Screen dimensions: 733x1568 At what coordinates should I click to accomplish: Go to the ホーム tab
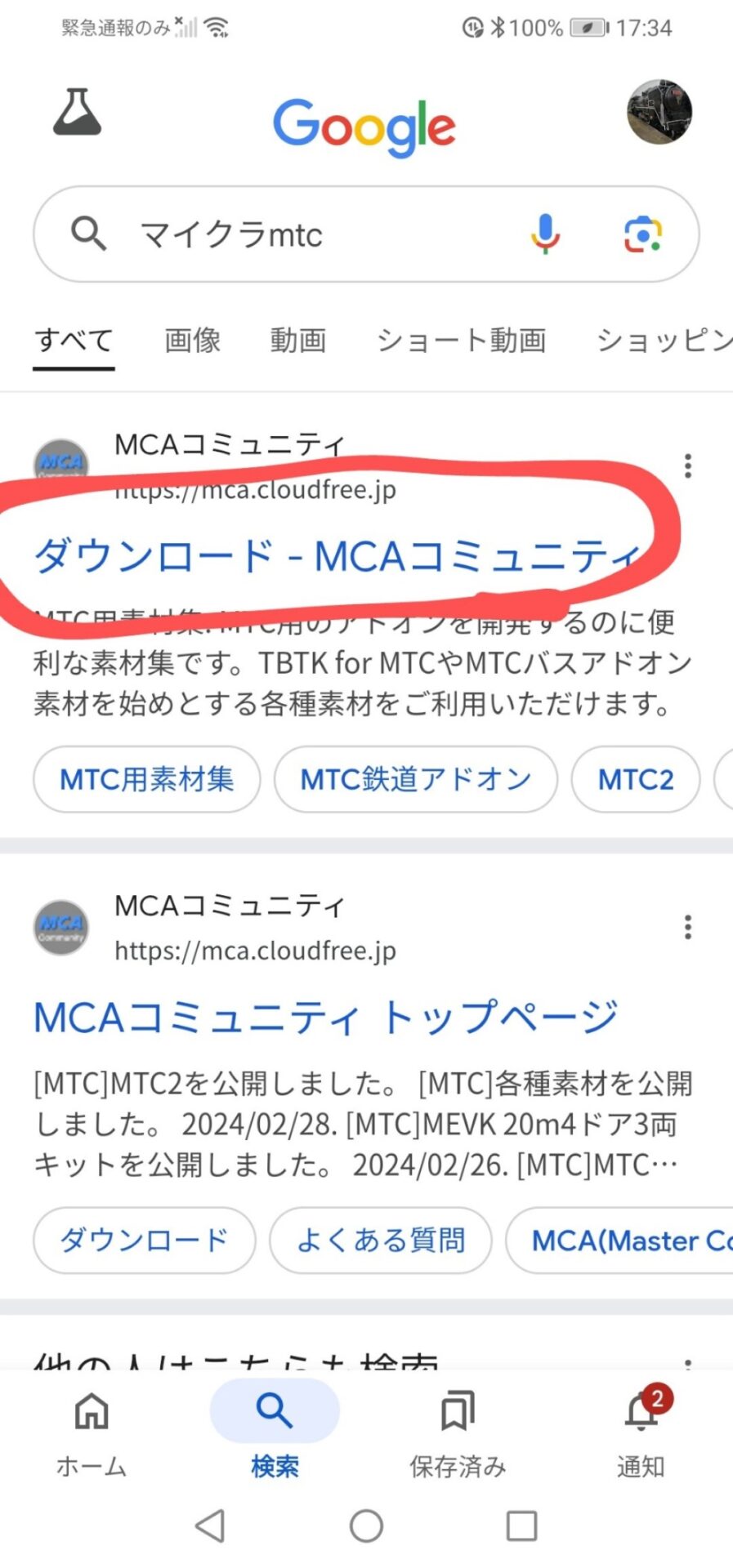coord(92,1429)
